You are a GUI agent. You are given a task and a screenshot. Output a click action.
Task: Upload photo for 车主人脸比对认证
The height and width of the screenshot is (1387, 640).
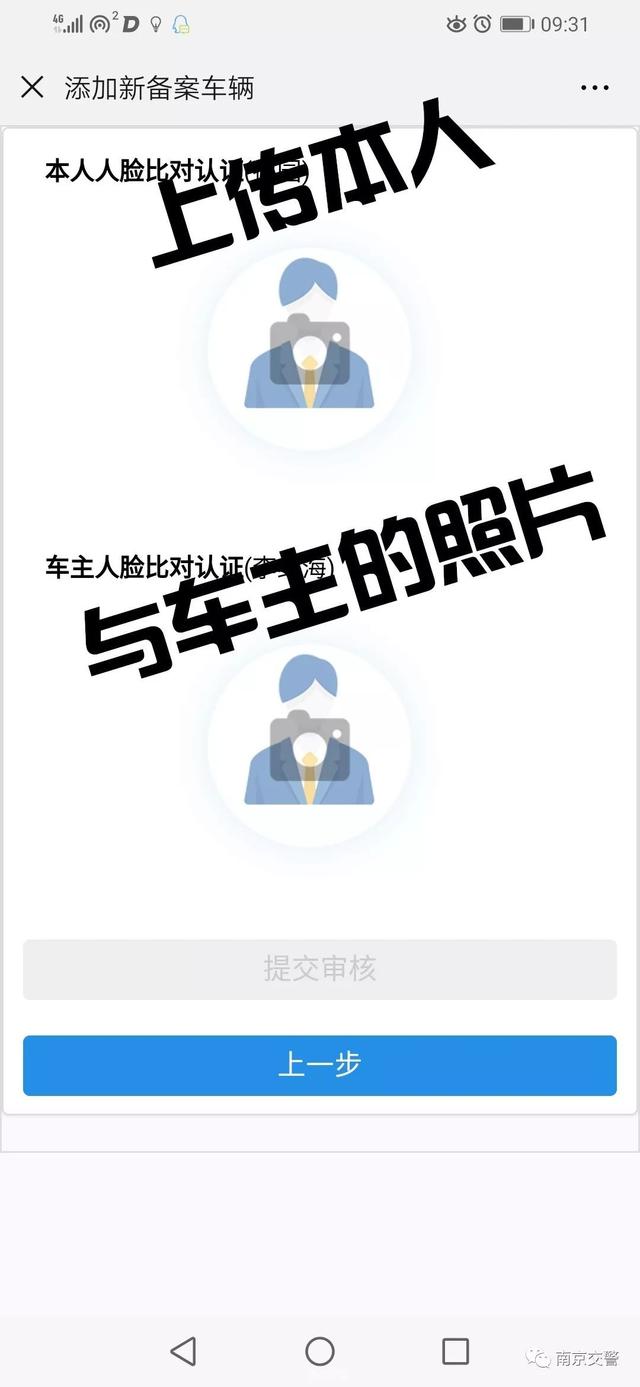click(309, 745)
